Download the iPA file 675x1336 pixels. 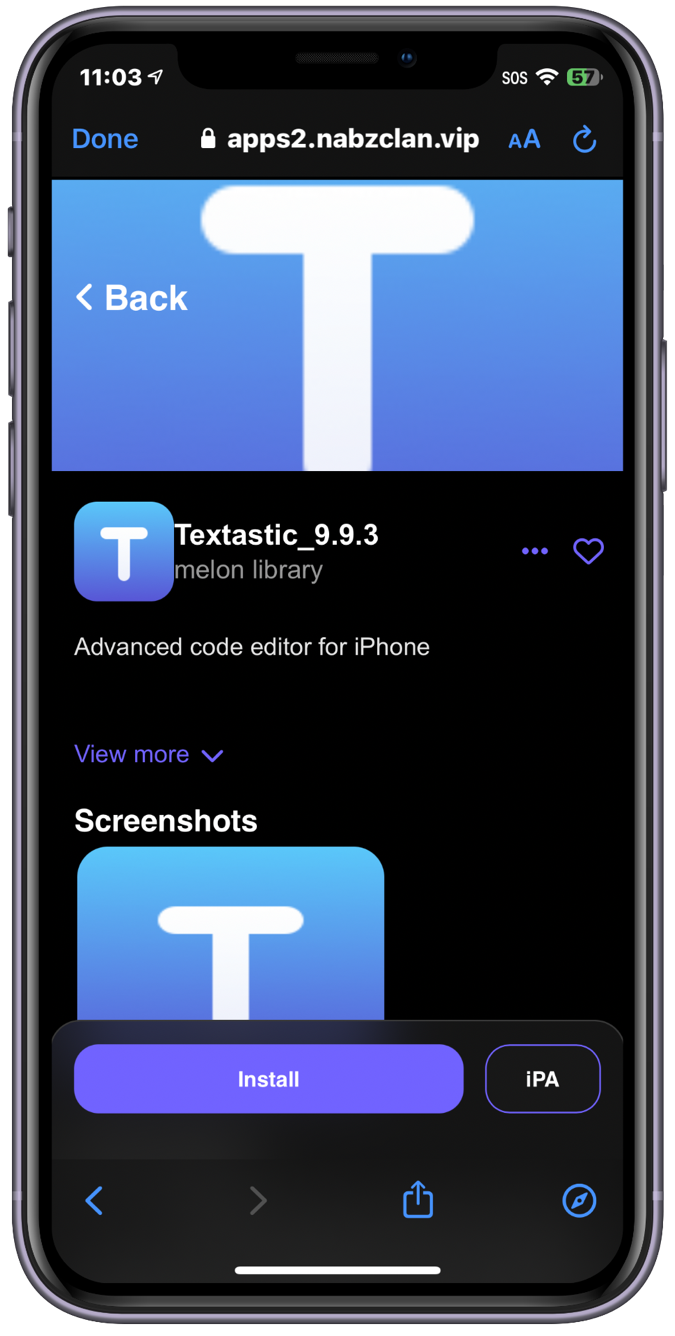tap(542, 1079)
